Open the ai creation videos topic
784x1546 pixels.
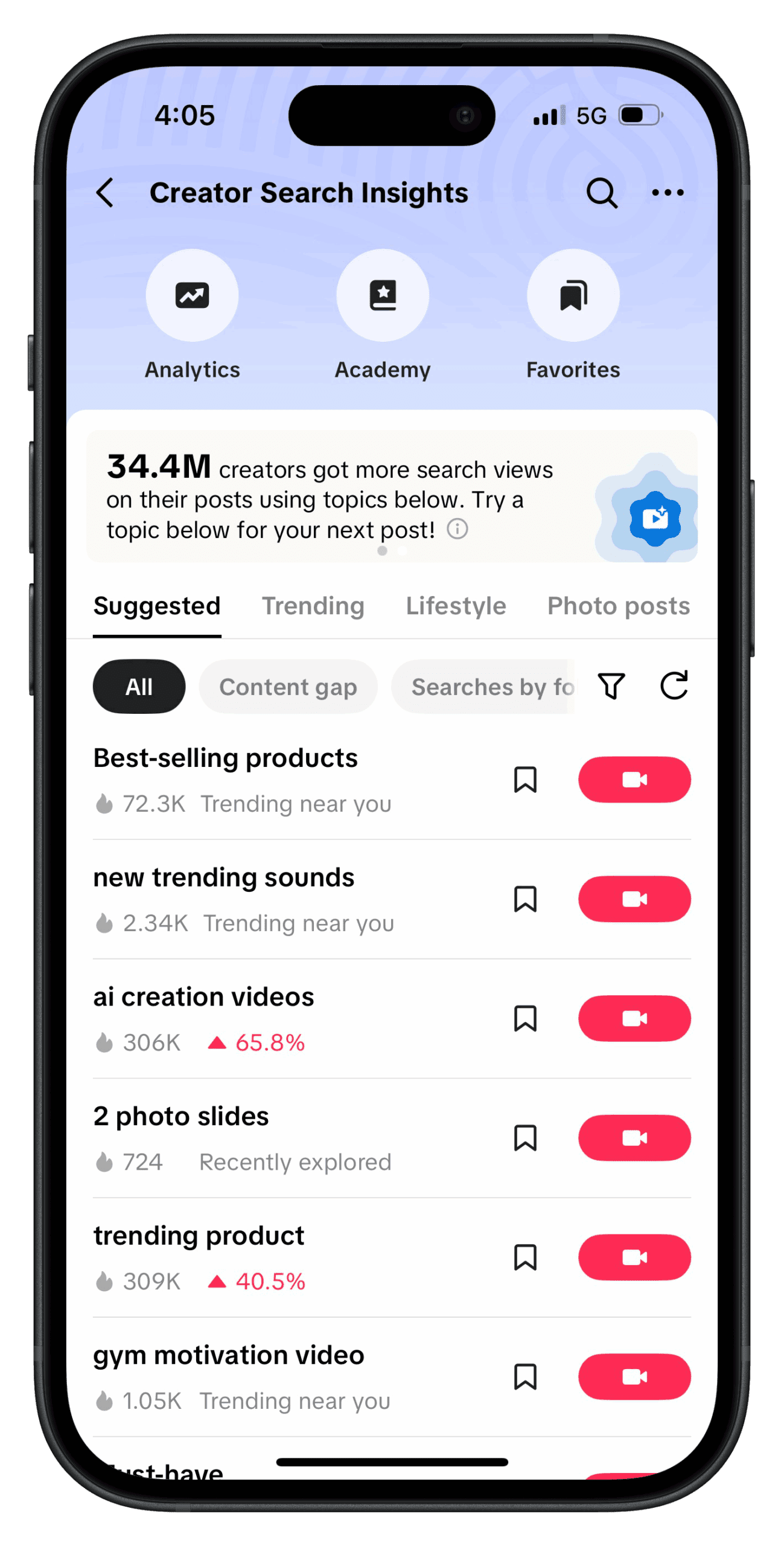coord(204,997)
